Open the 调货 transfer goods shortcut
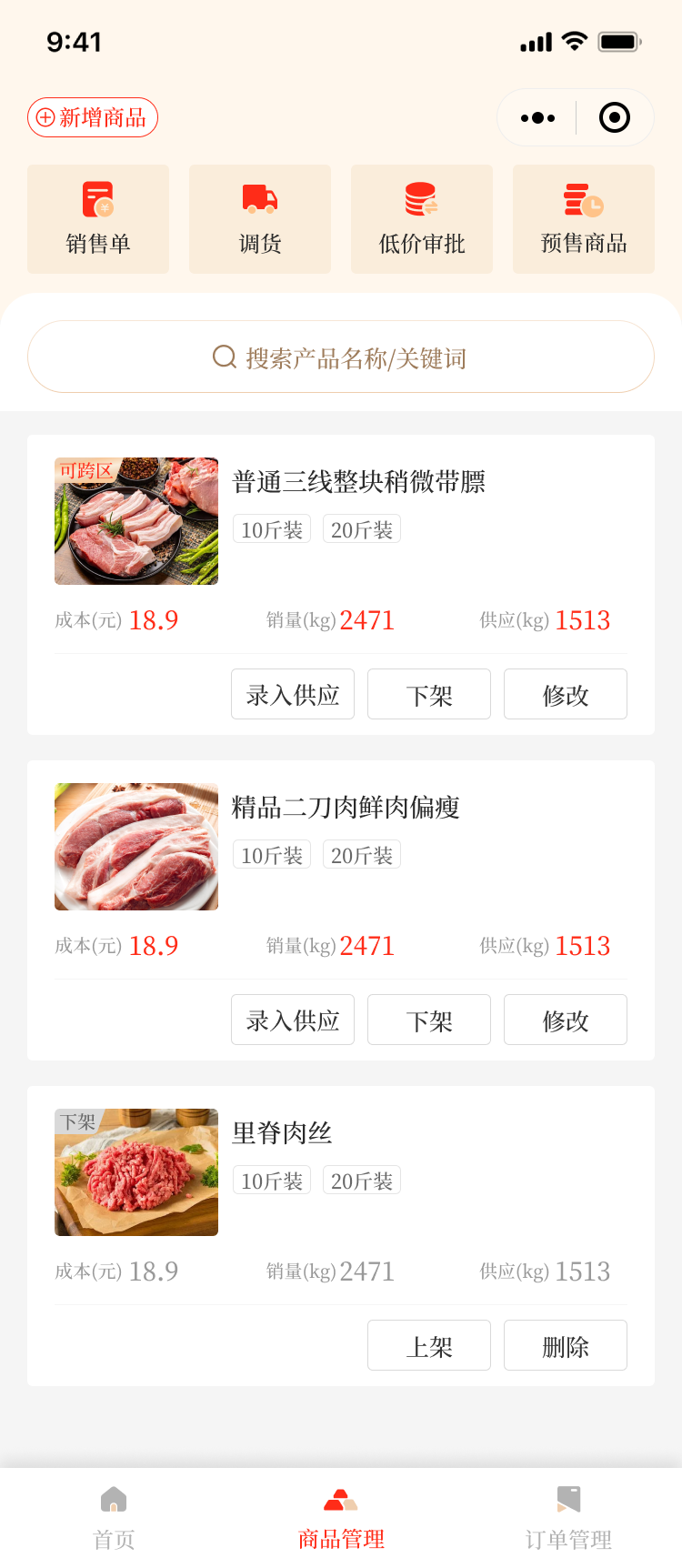Image resolution: width=682 pixels, height=1568 pixels. (x=260, y=219)
